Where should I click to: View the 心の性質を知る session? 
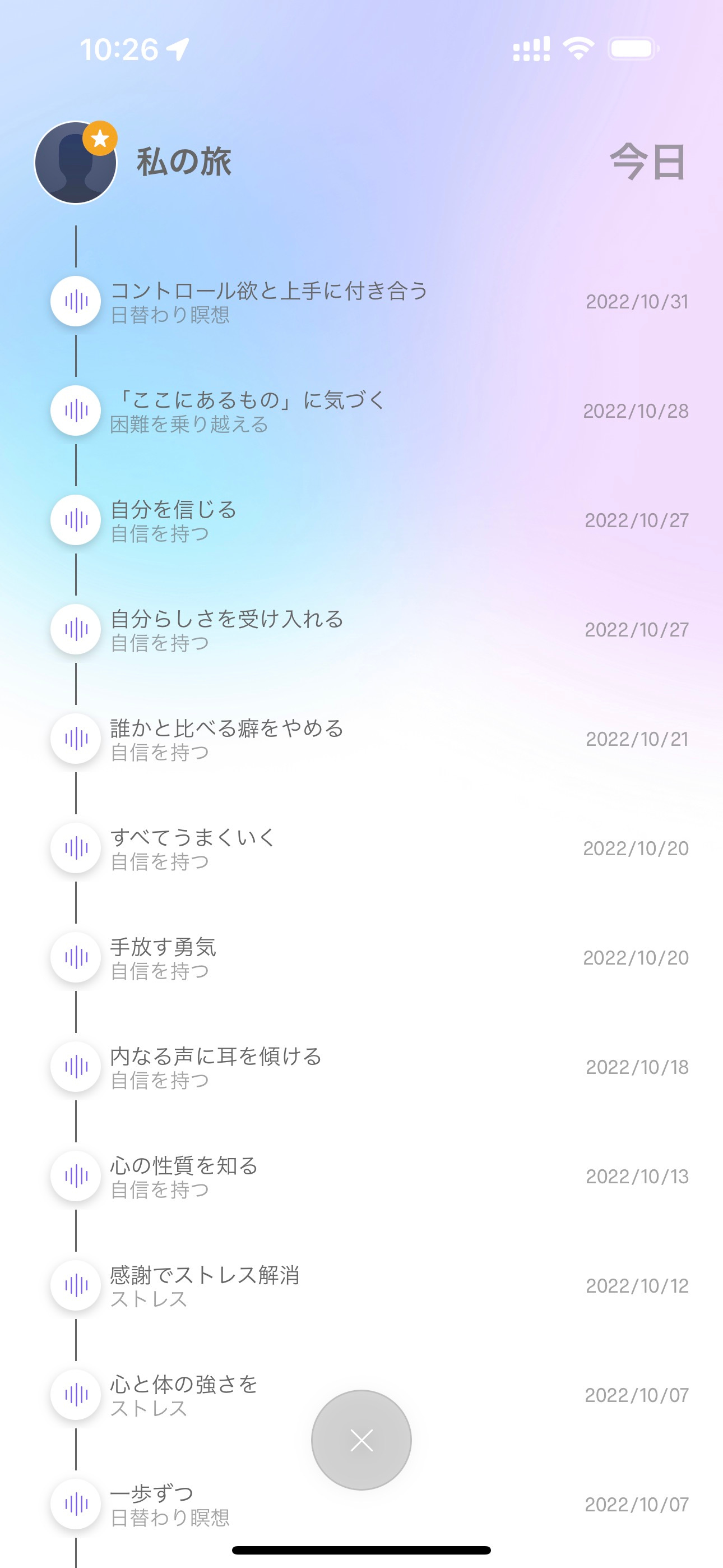tap(184, 1176)
